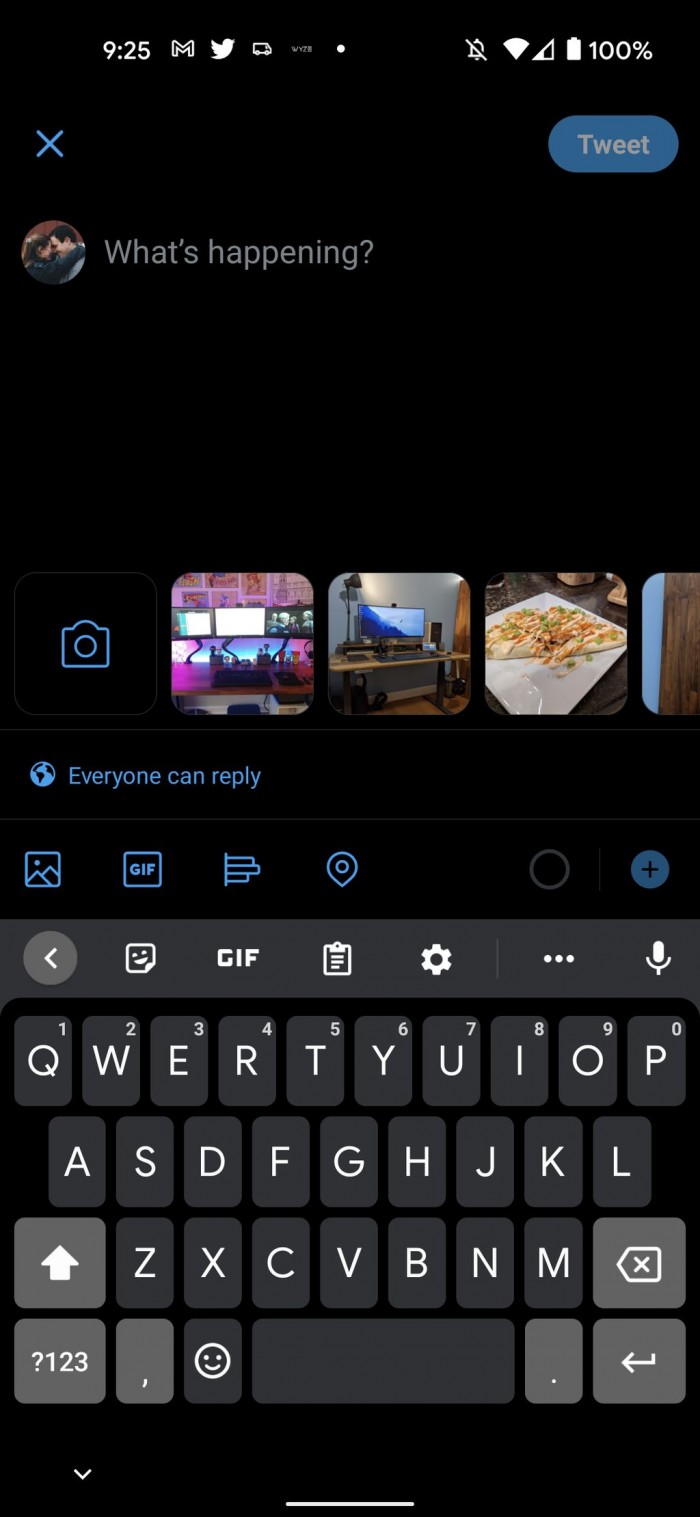This screenshot has height=1517, width=700.
Task: Select the food plate photo
Action: click(x=556, y=644)
